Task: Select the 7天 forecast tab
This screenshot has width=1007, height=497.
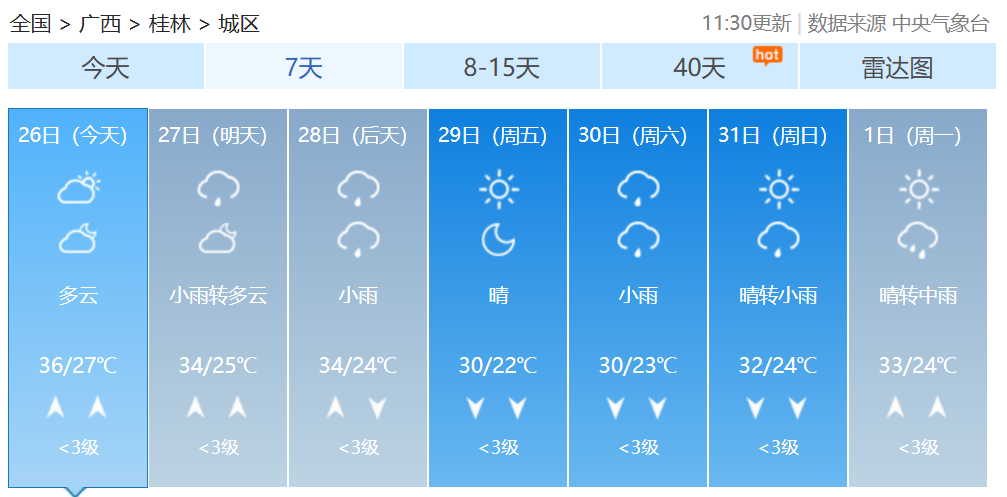Action: pyautogui.click(x=304, y=66)
